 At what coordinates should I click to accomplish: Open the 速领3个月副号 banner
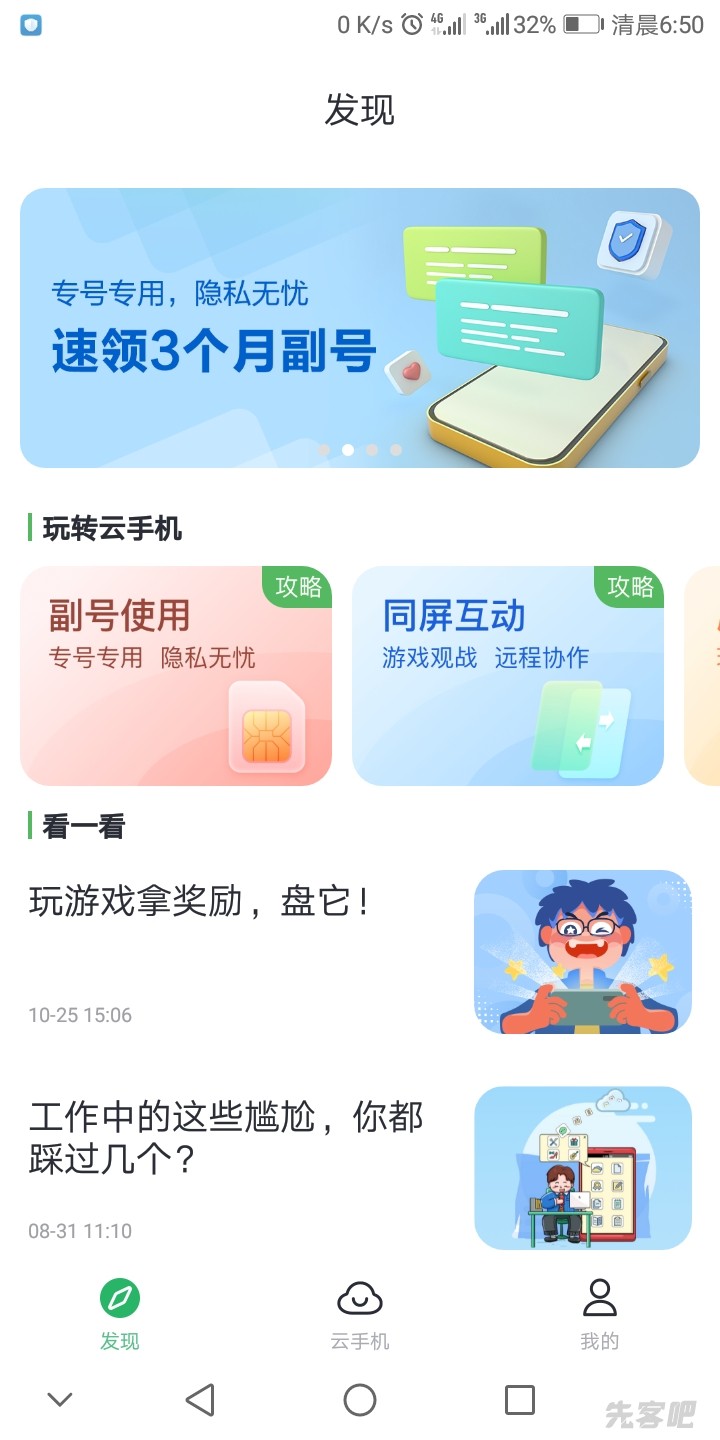(360, 328)
